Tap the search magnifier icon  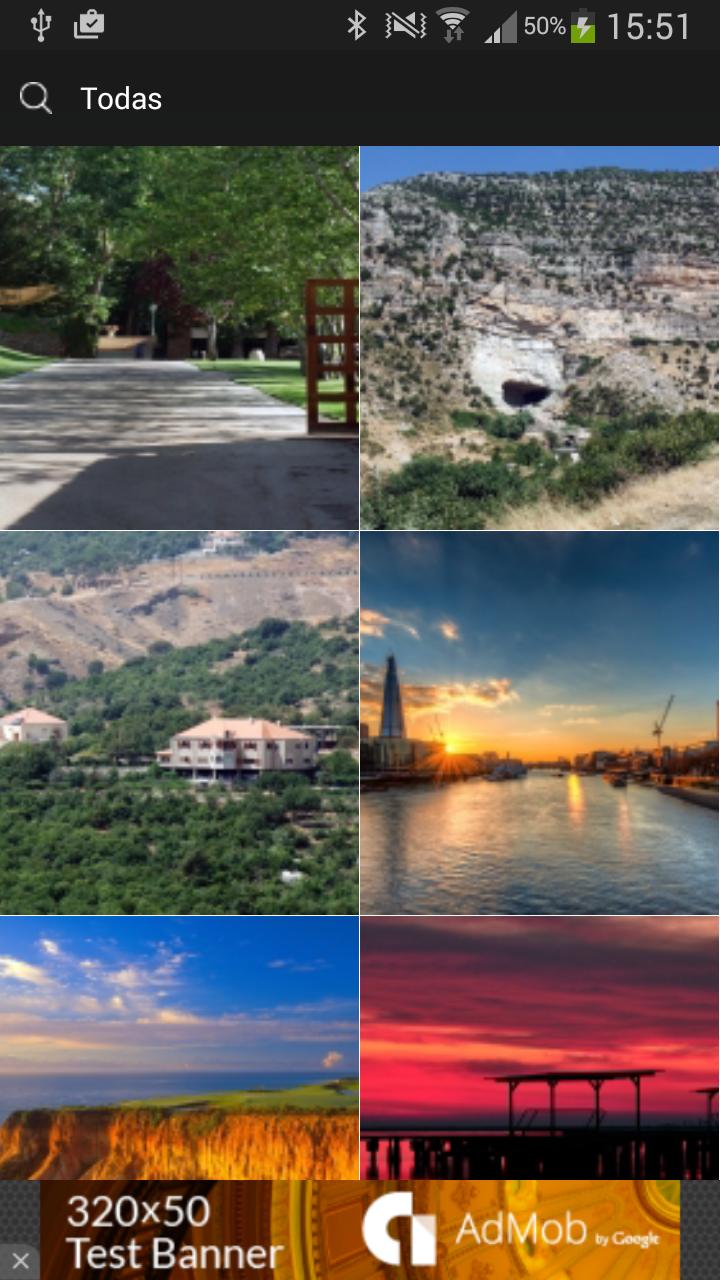tap(36, 98)
